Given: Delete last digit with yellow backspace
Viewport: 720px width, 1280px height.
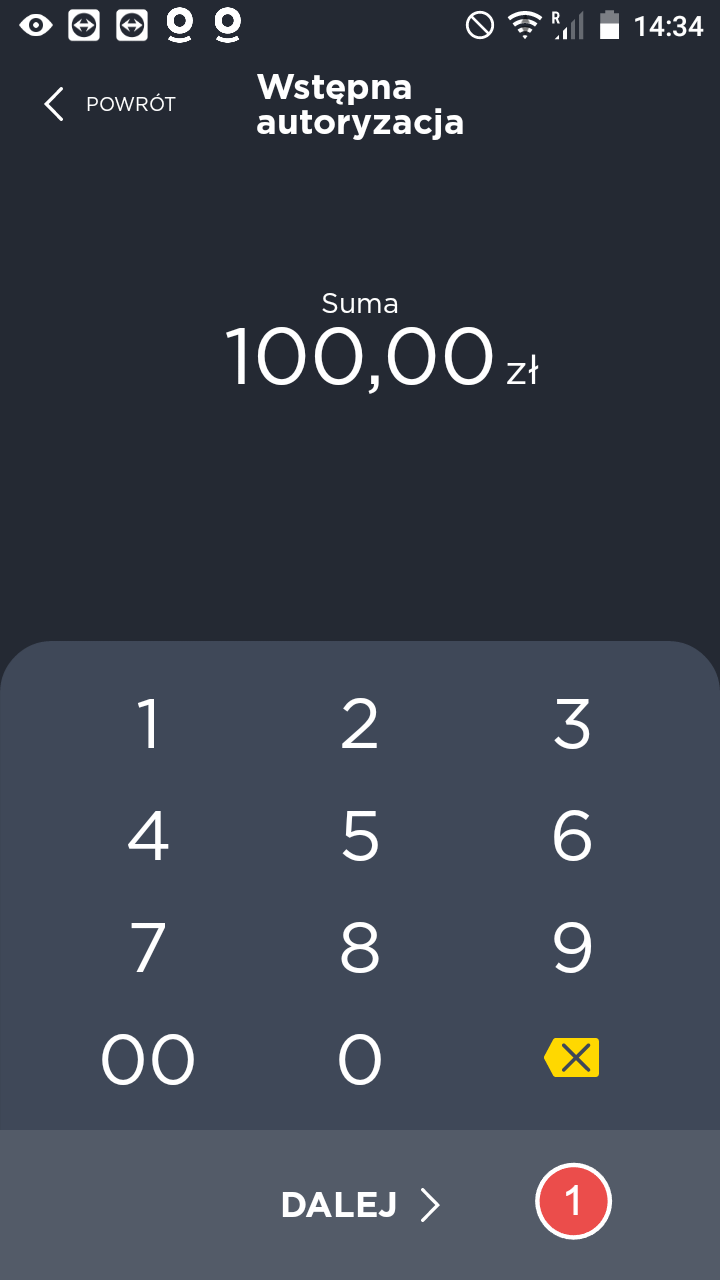Looking at the screenshot, I should point(572,1058).
